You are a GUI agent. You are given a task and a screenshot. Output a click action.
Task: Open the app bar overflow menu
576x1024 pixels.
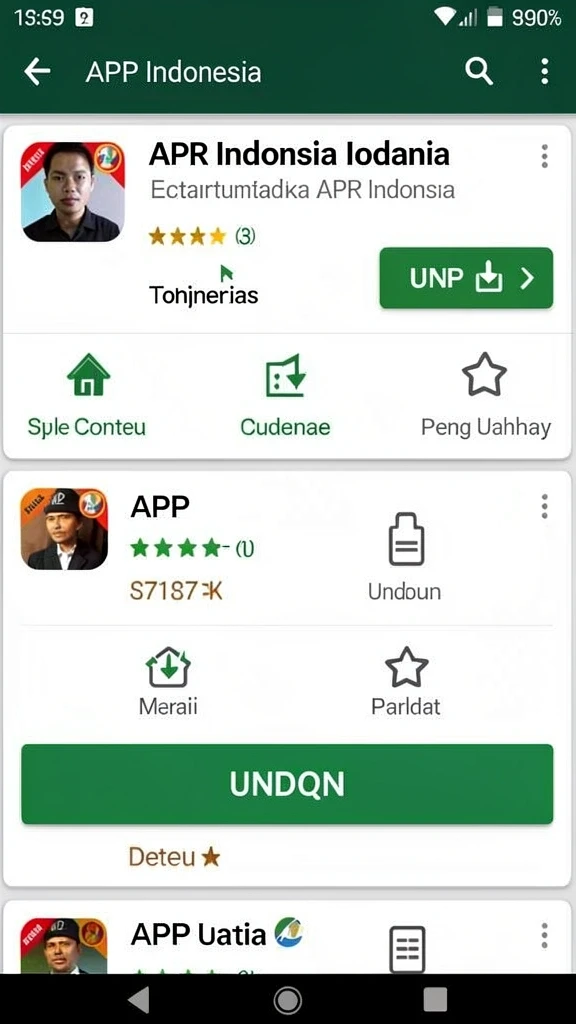[544, 71]
